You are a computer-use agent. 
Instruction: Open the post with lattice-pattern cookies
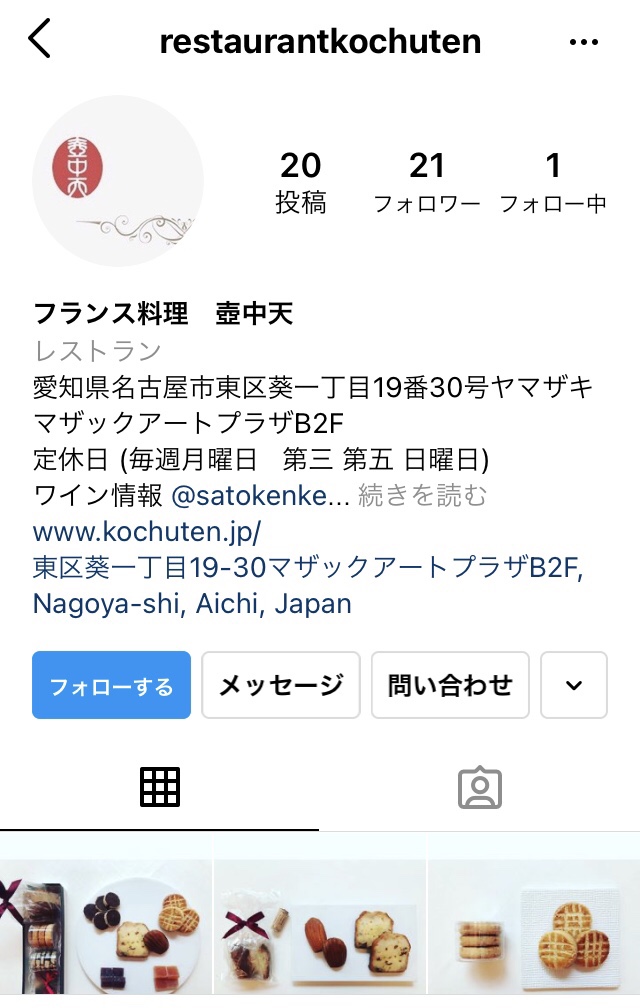click(x=534, y=925)
